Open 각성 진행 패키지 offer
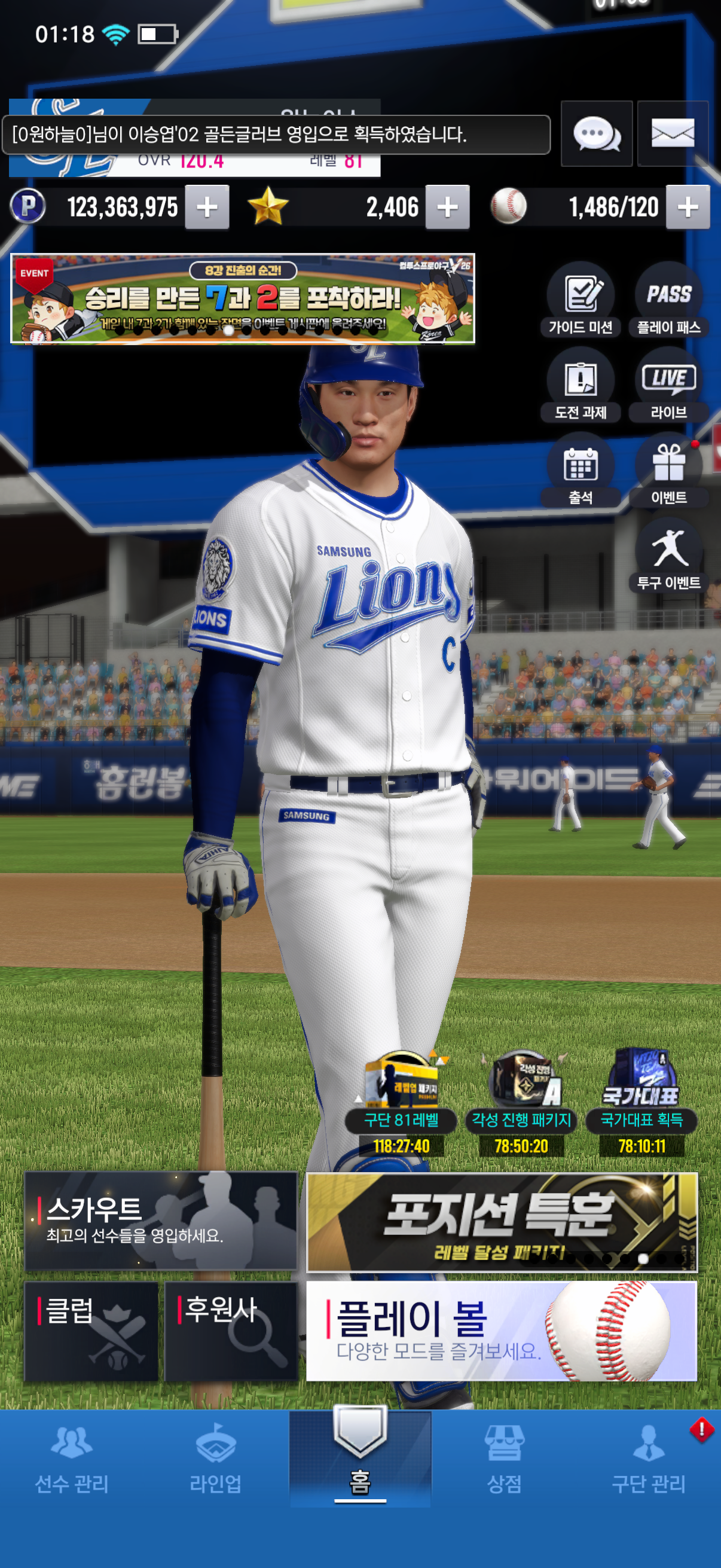Viewport: 721px width, 1568px height. tap(521, 1102)
